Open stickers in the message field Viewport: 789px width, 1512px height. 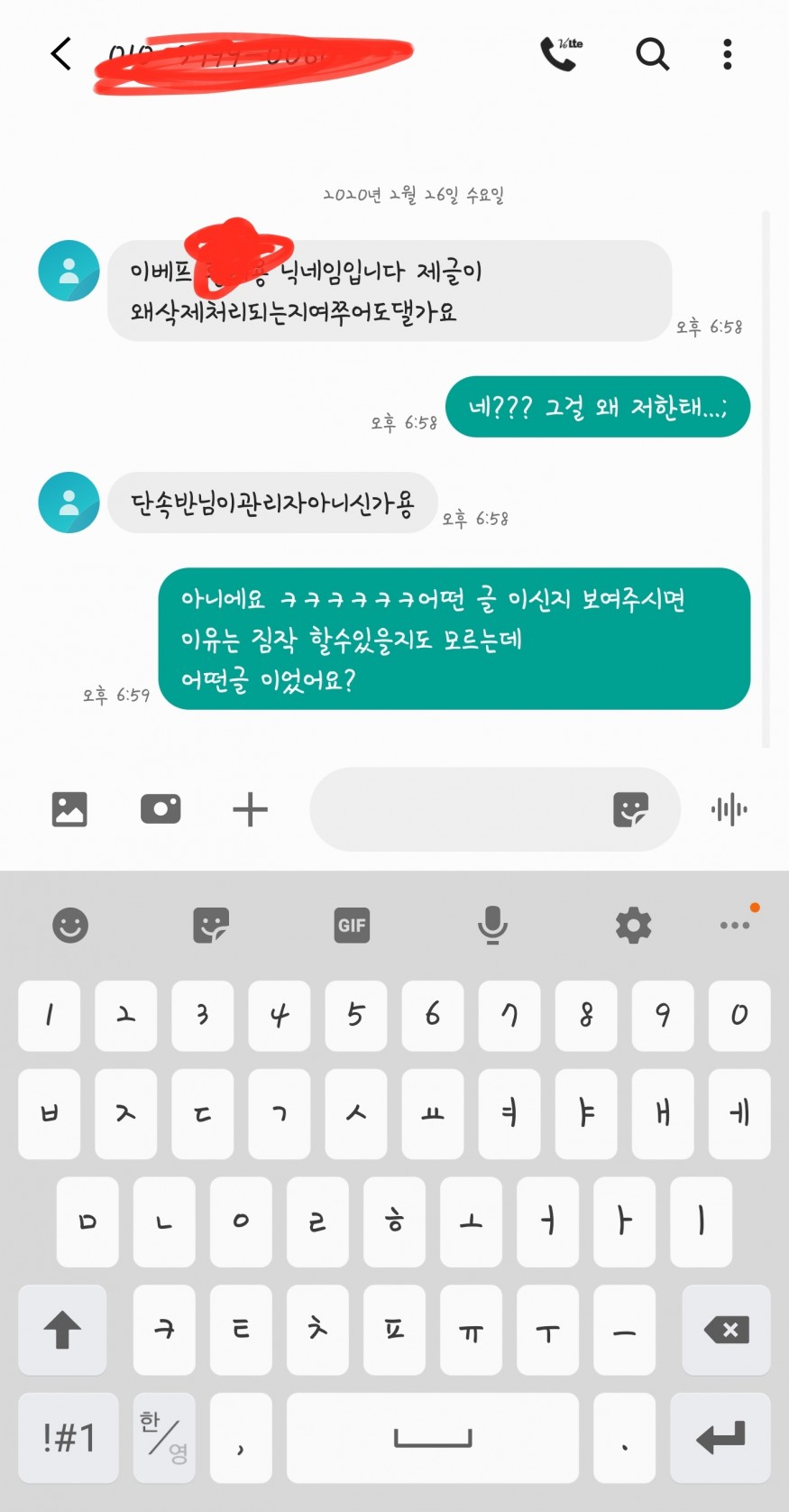[630, 809]
